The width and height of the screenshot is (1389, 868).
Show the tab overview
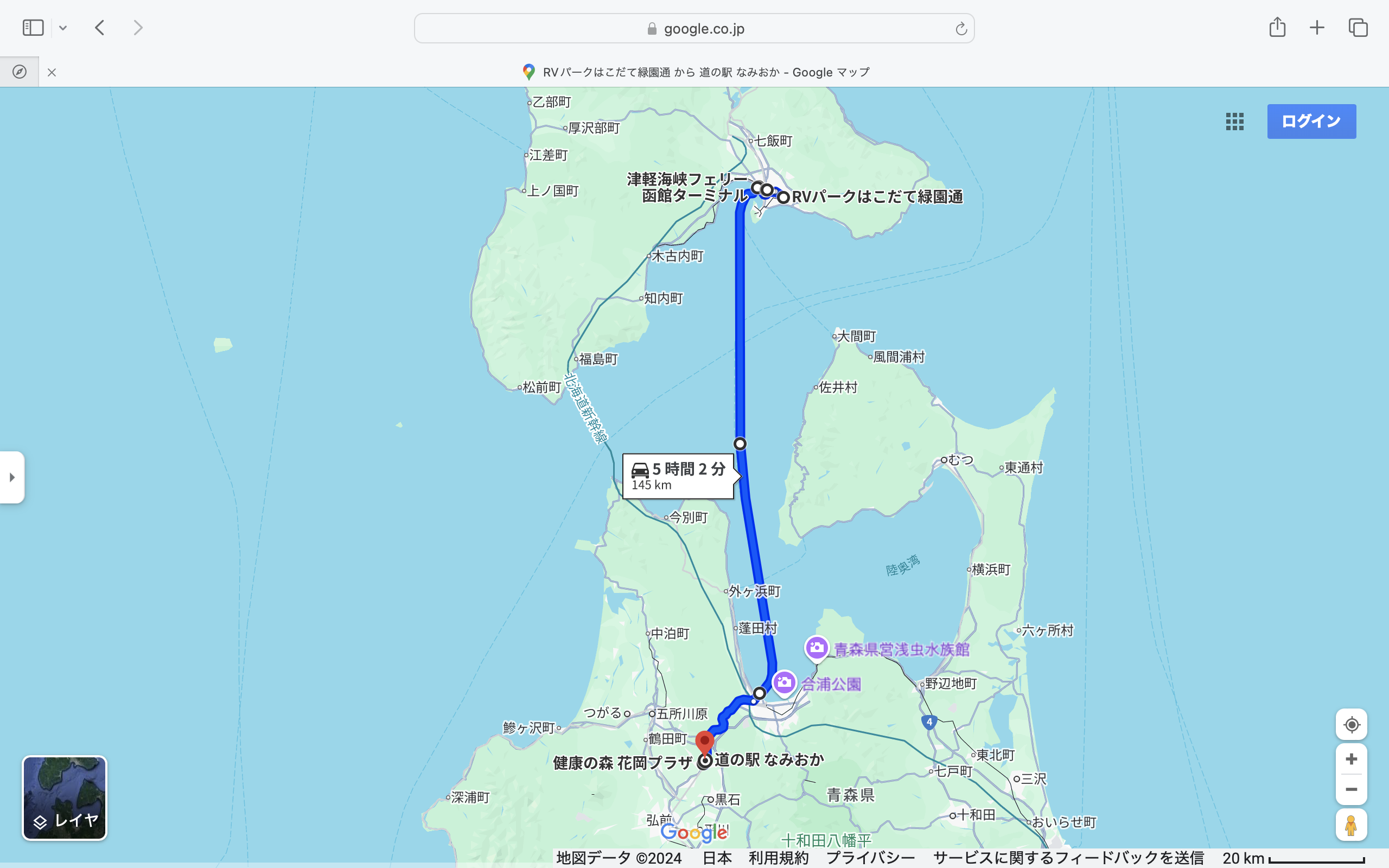tap(1358, 28)
